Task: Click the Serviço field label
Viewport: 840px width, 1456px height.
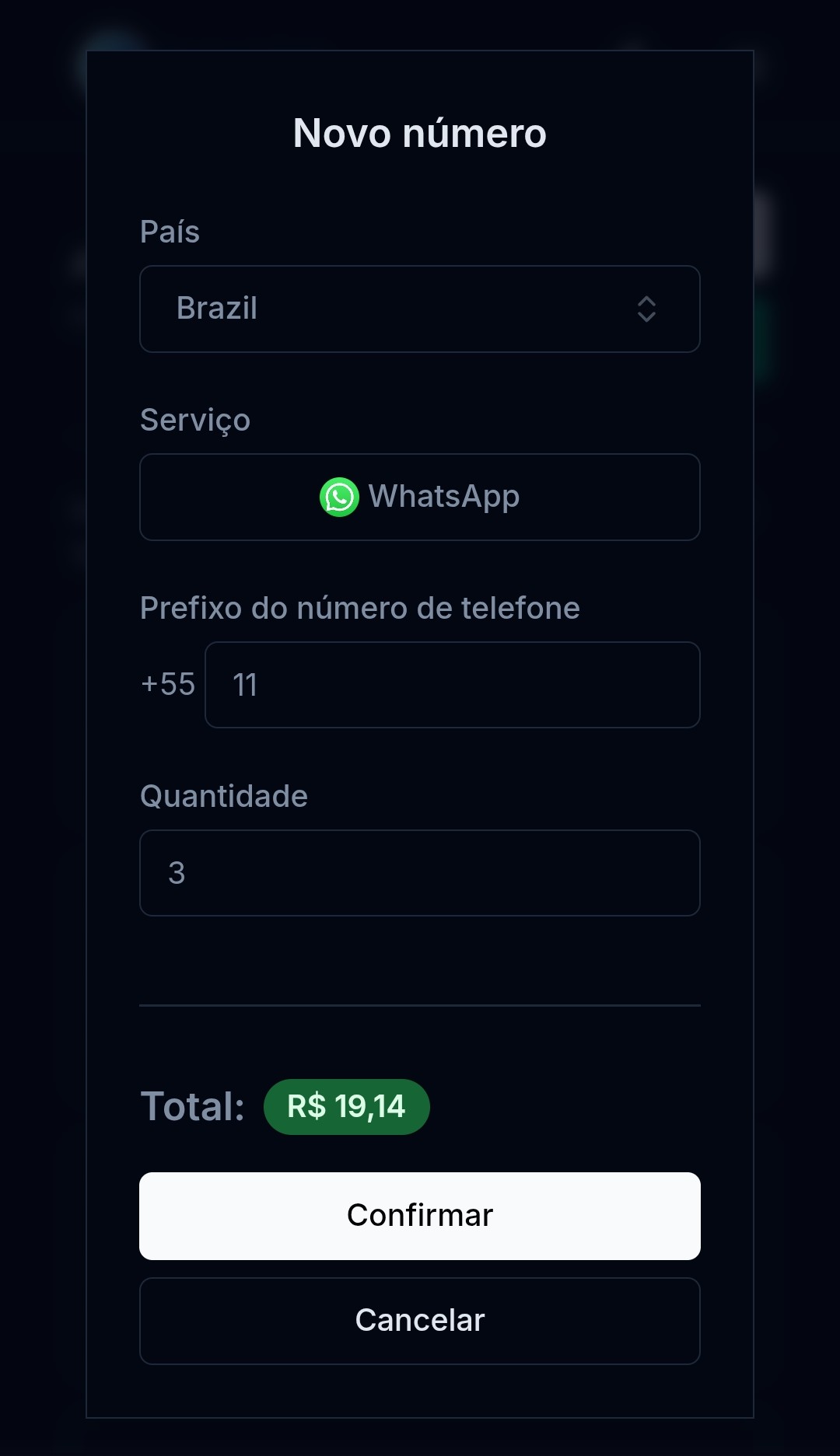Action: pos(194,419)
